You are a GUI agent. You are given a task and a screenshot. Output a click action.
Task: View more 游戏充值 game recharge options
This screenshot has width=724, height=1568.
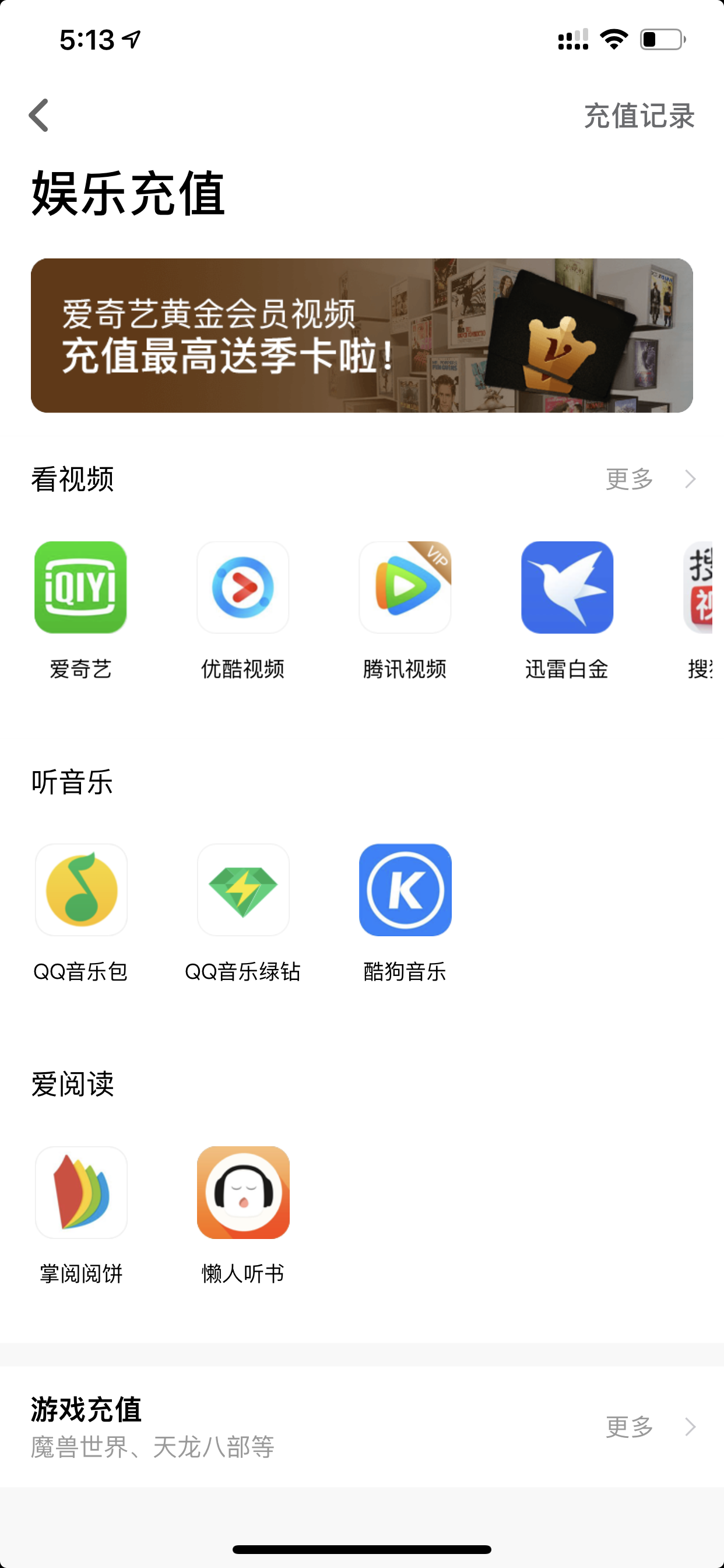point(651,1426)
